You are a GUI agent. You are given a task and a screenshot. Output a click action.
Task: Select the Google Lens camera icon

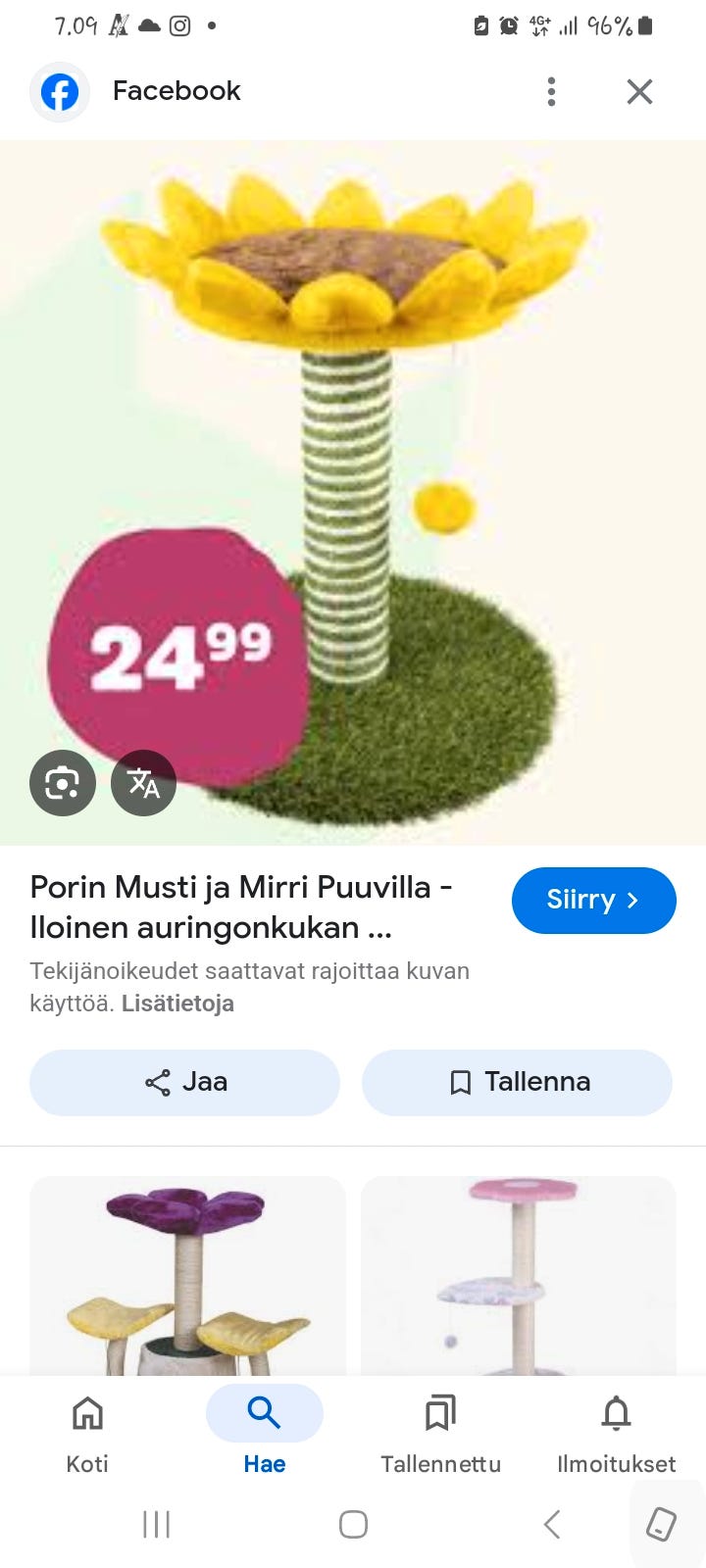(x=63, y=782)
